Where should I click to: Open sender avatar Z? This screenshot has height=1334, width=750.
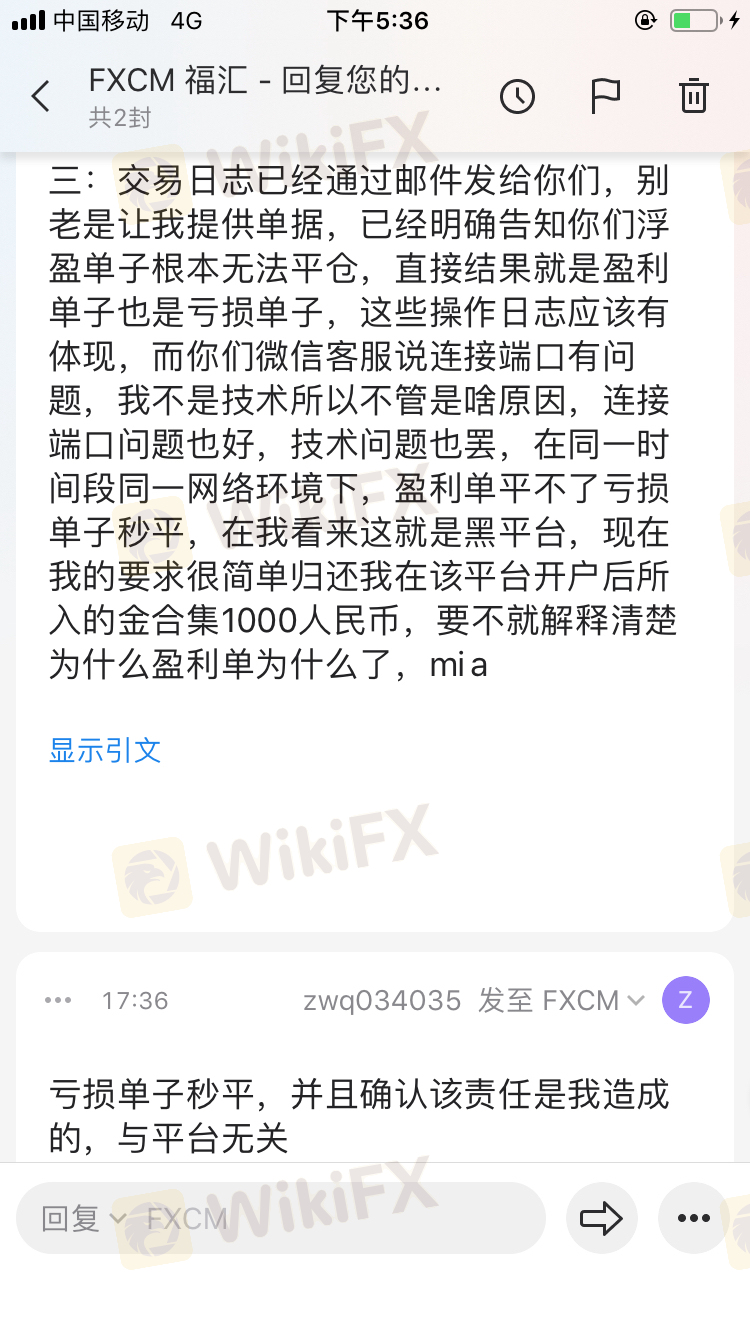(x=685, y=1000)
